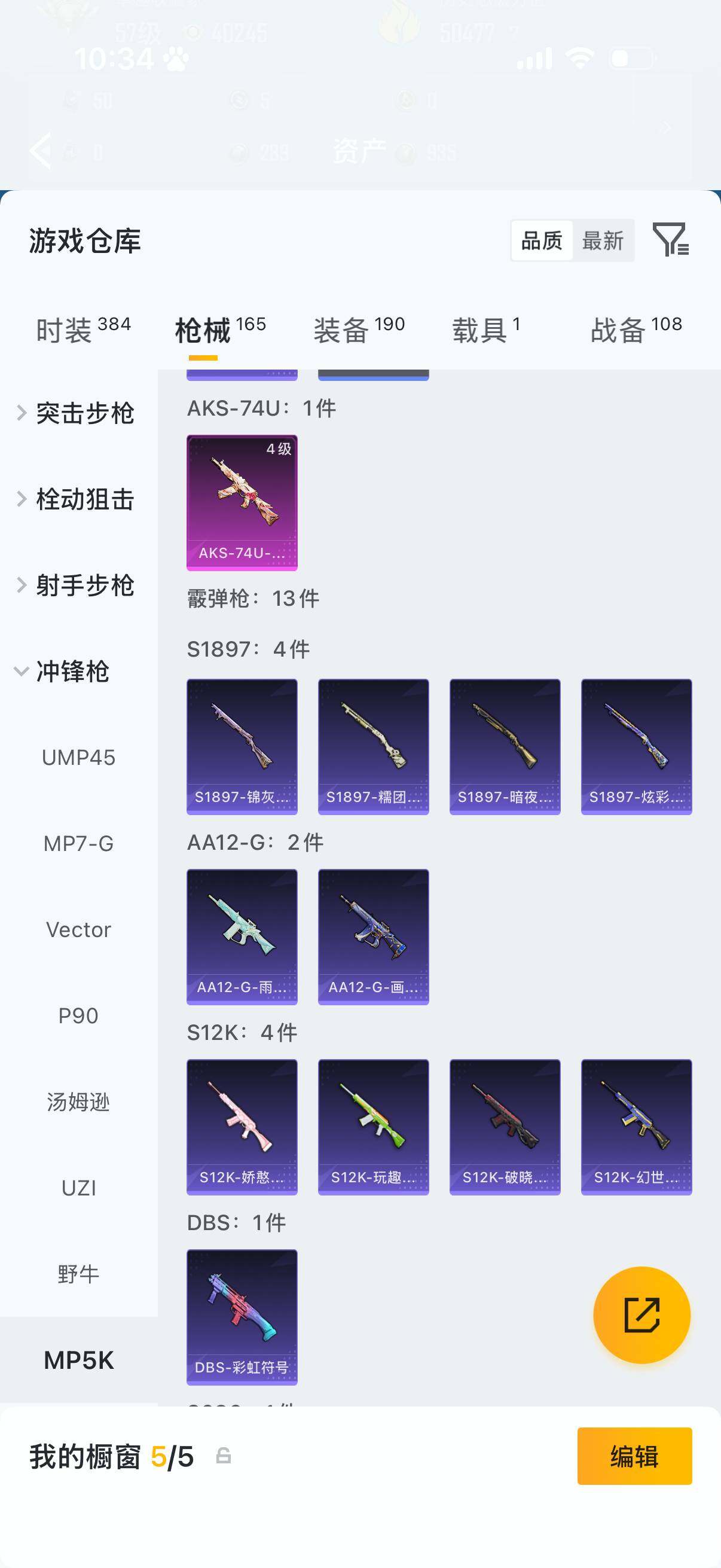This screenshot has height=1568, width=721.
Task: Select the AKS-74U level 4 skin
Action: [242, 502]
